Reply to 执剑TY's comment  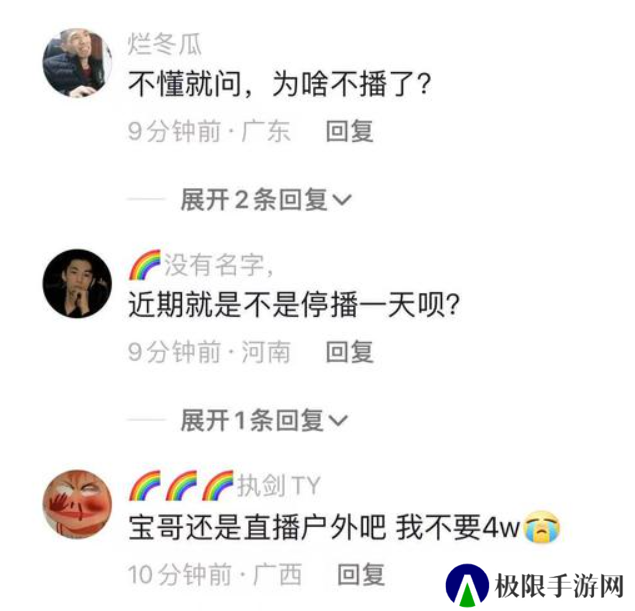pyautogui.click(x=361, y=574)
